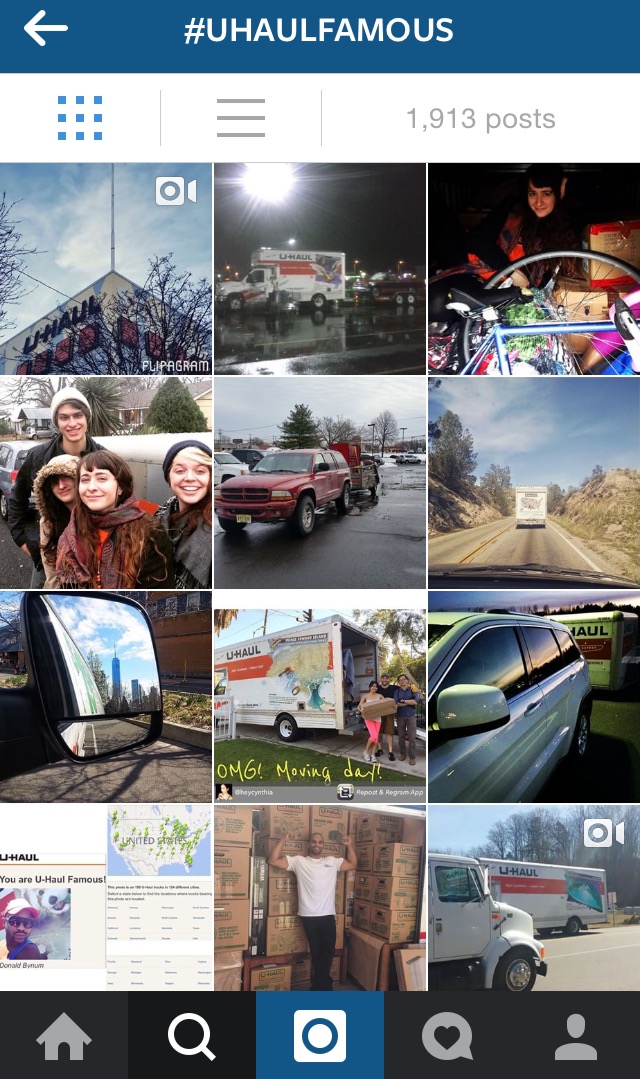Open the photo of the man among boxes

(x=320, y=897)
